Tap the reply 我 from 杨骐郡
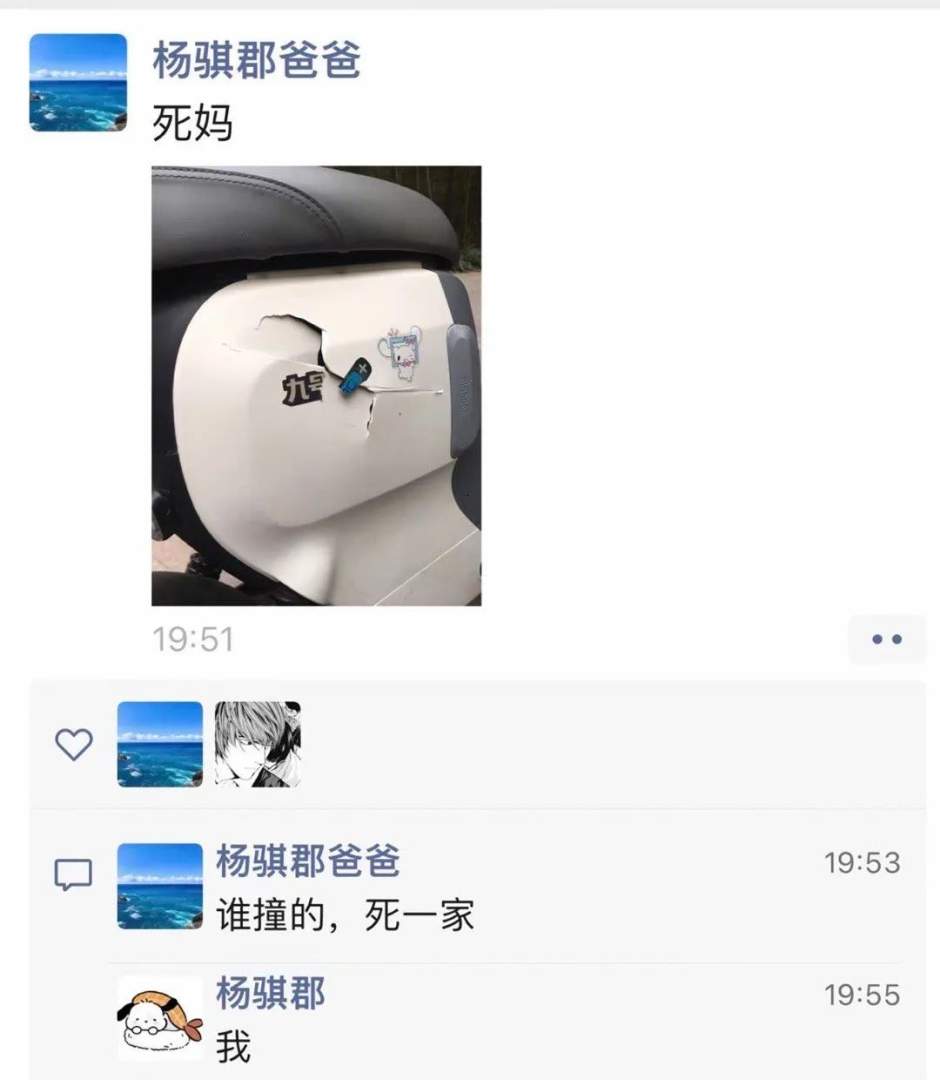Viewport: 940px width, 1080px height. (x=232, y=1043)
